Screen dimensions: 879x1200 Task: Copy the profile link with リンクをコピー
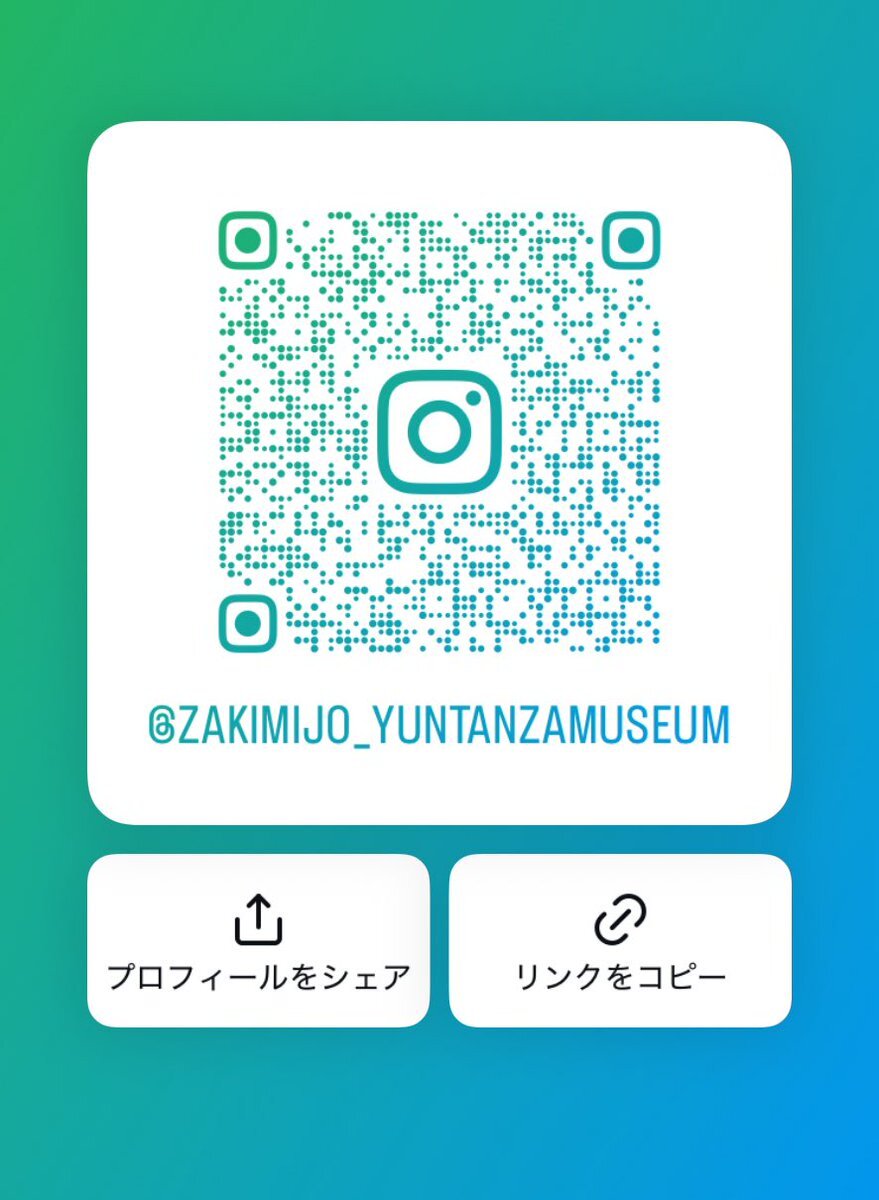(x=620, y=940)
